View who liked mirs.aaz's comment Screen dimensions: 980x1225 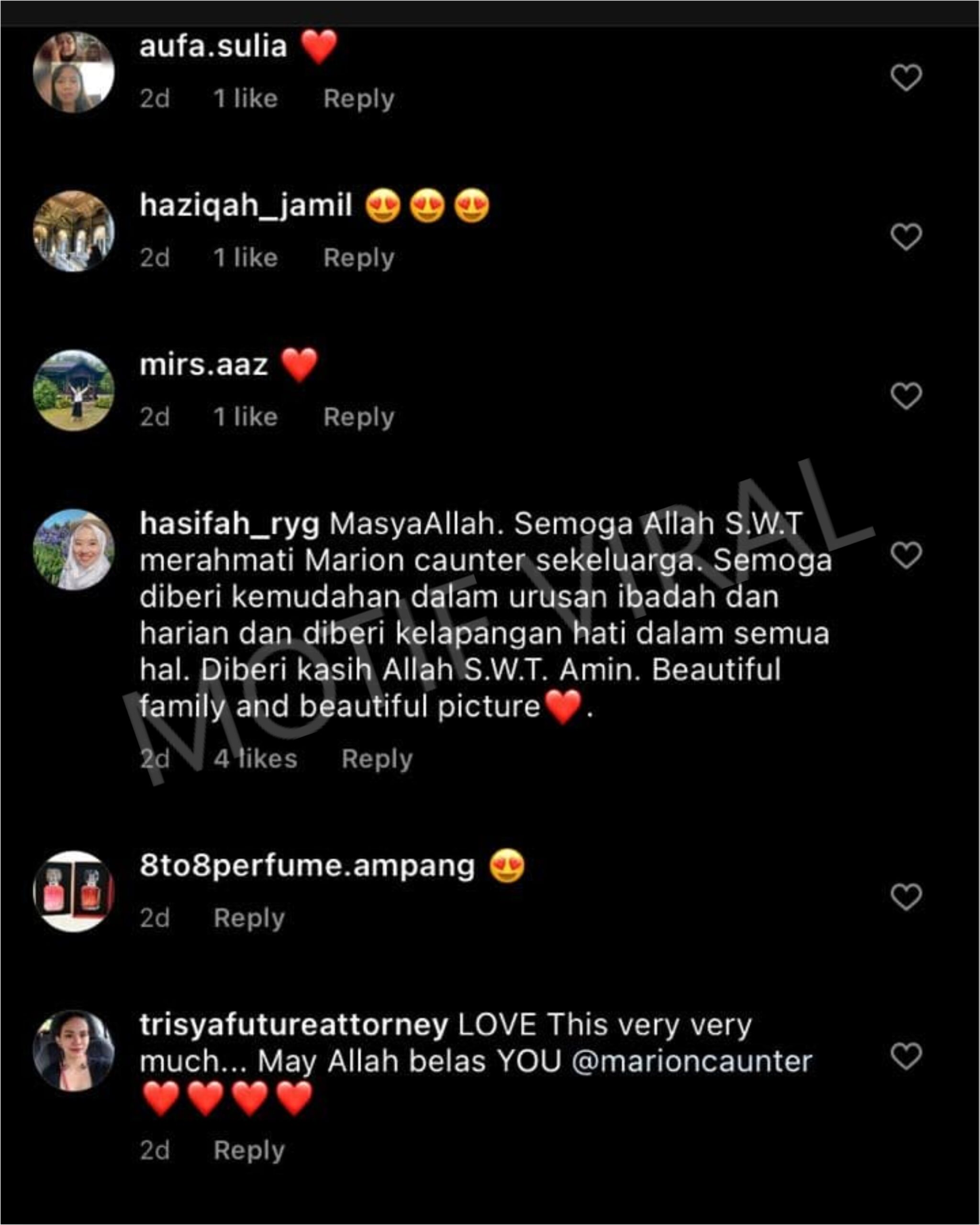[245, 418]
